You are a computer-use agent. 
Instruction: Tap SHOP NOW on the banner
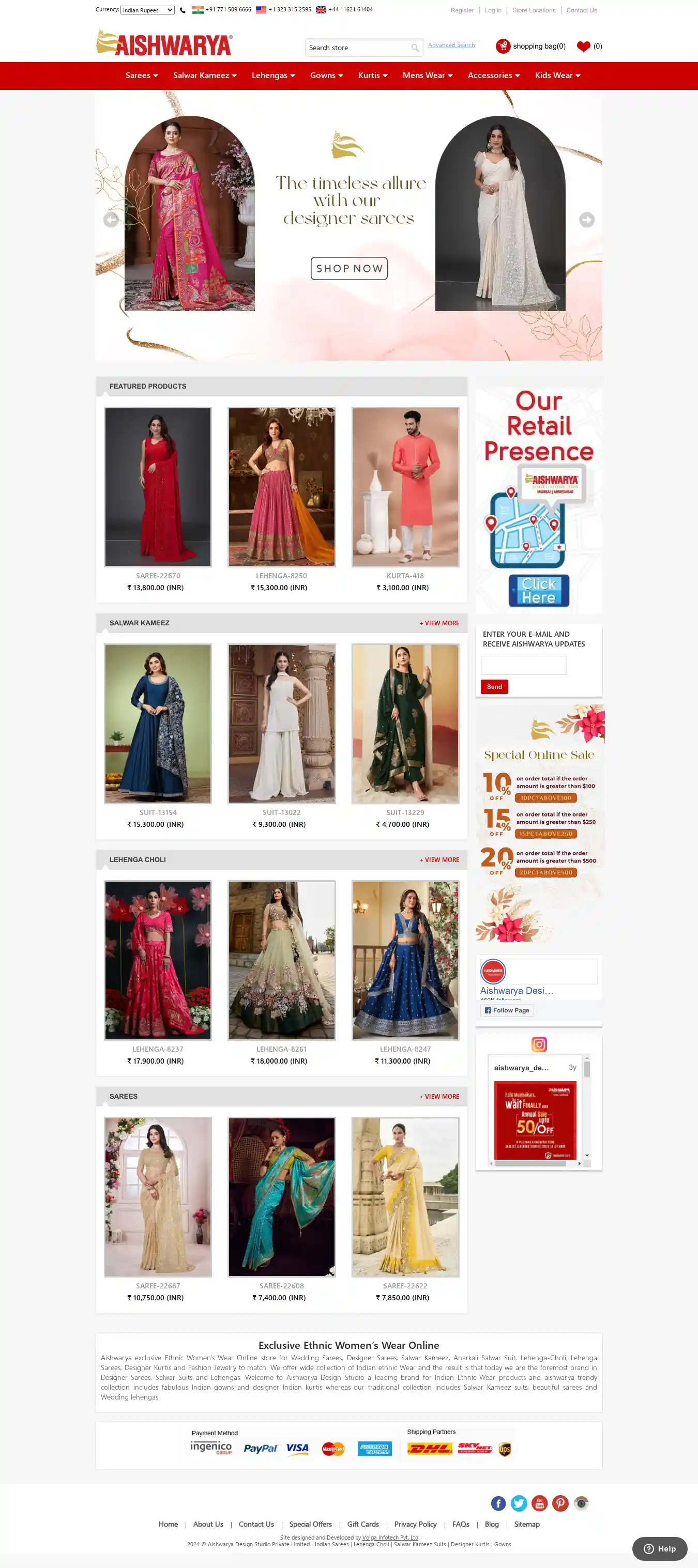[x=349, y=268]
